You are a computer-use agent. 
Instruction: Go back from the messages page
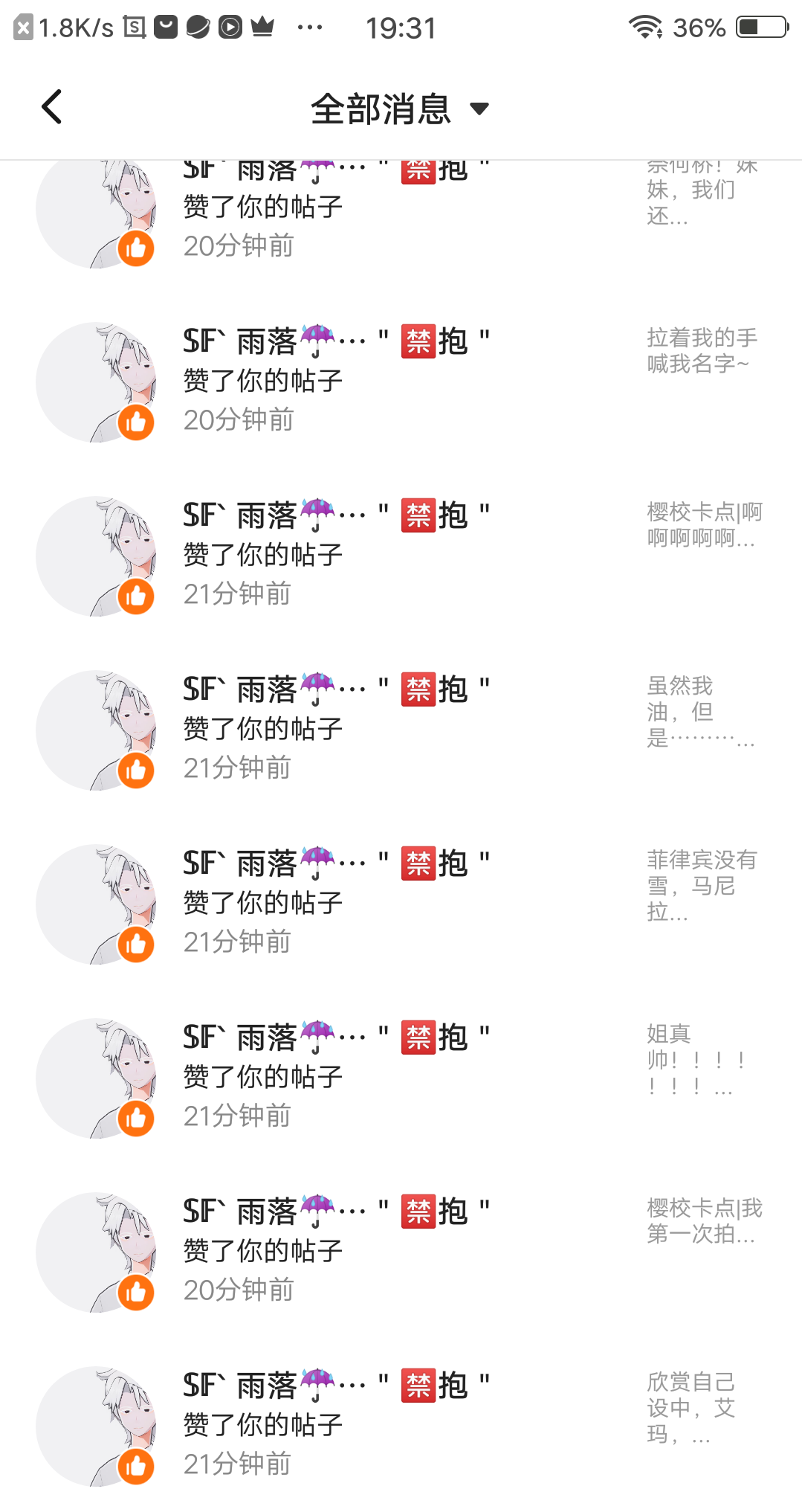[x=51, y=107]
